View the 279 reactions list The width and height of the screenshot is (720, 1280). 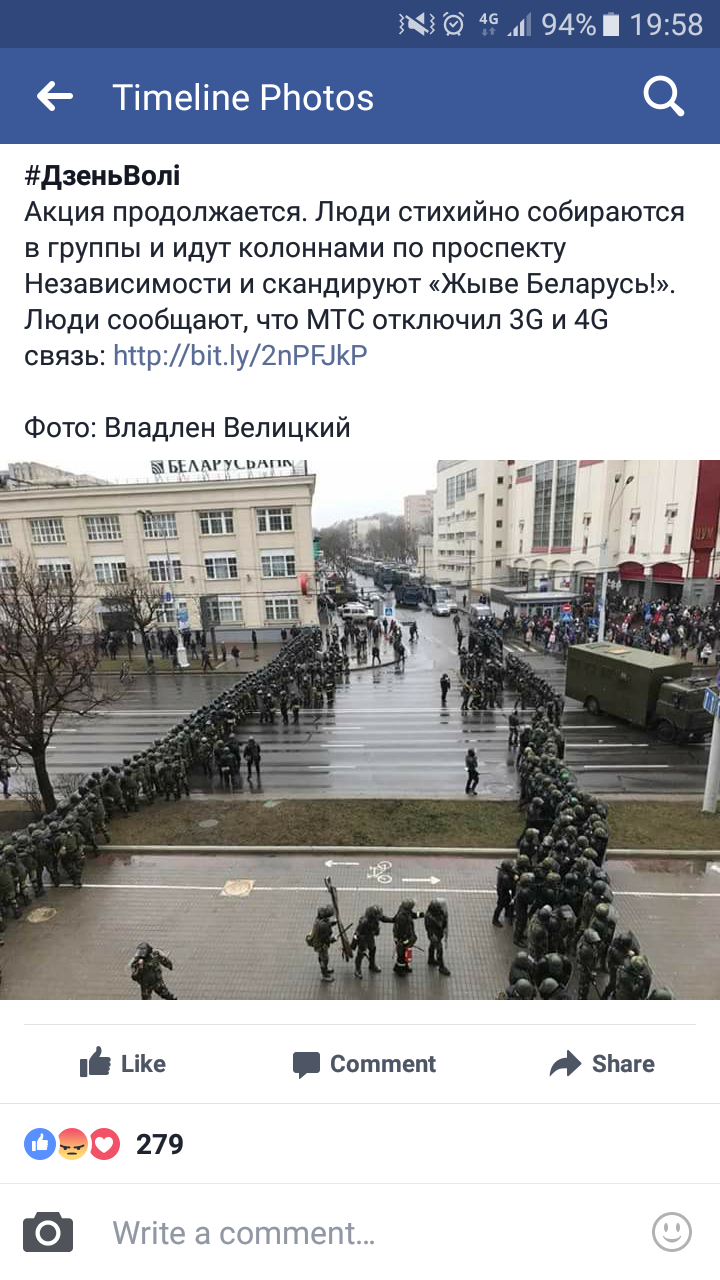(105, 1144)
